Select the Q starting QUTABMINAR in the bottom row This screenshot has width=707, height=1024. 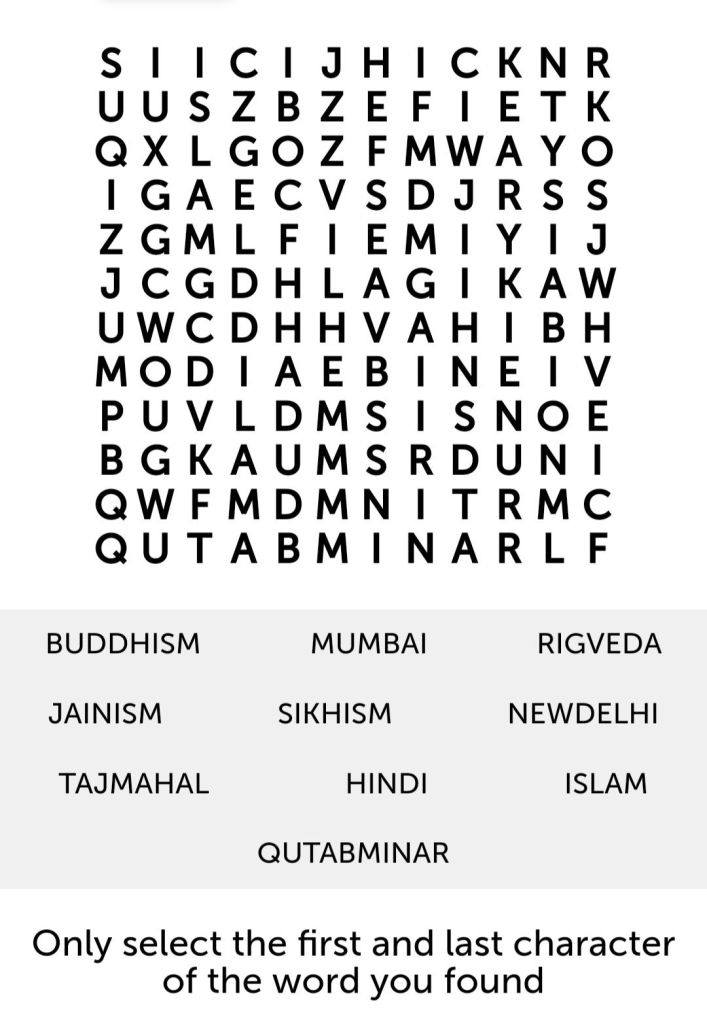(112, 548)
